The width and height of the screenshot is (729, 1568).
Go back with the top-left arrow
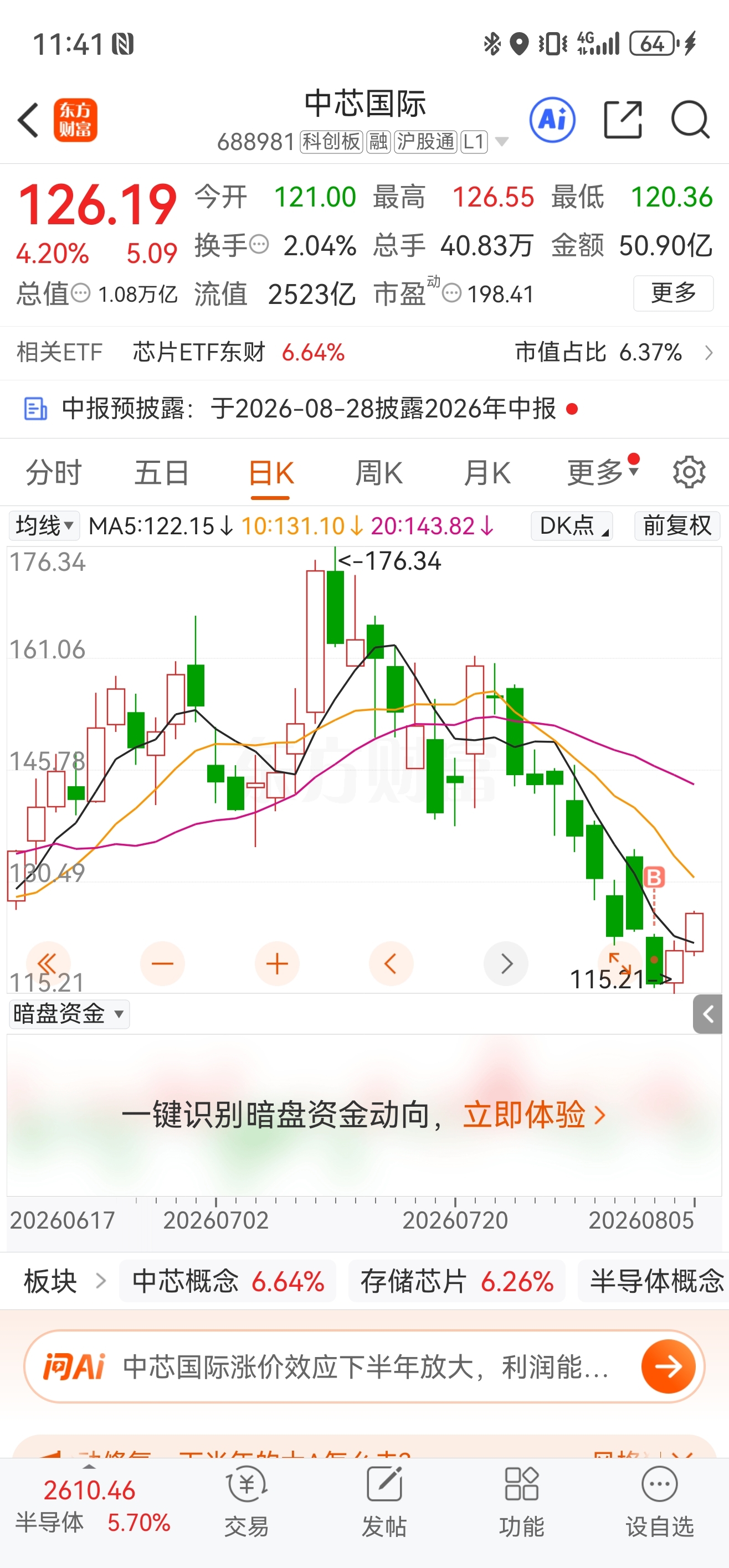tap(28, 119)
